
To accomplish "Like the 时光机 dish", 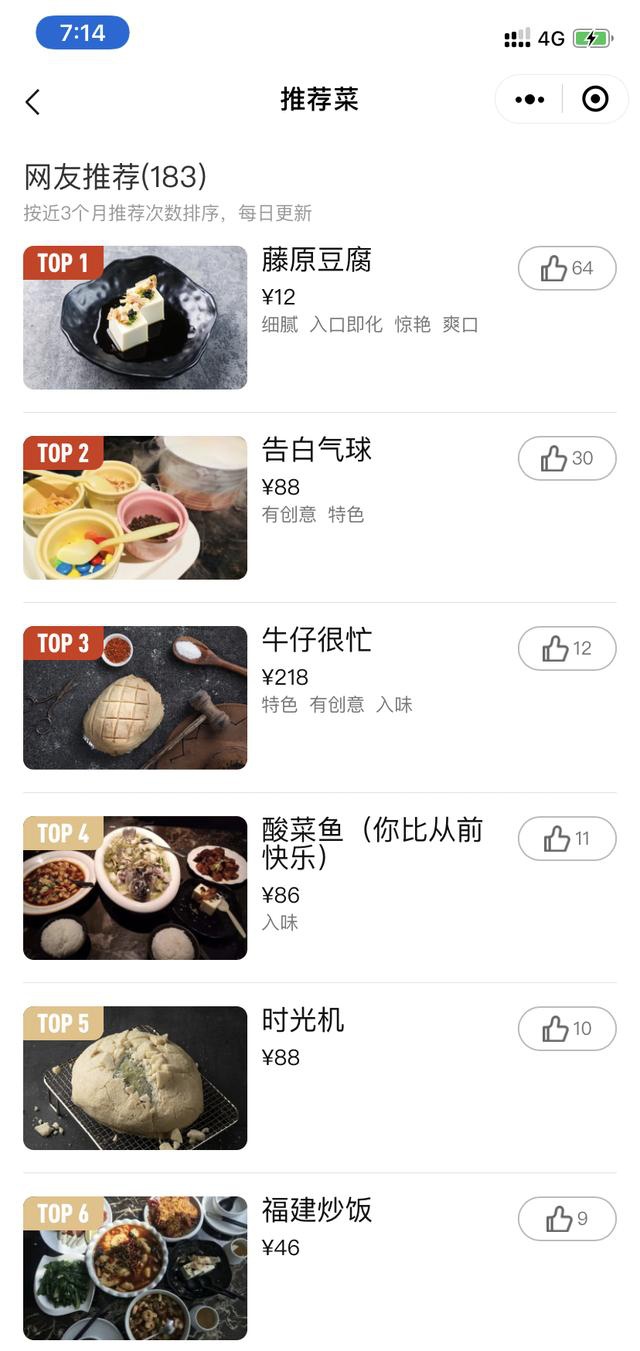I will coord(567,1028).
